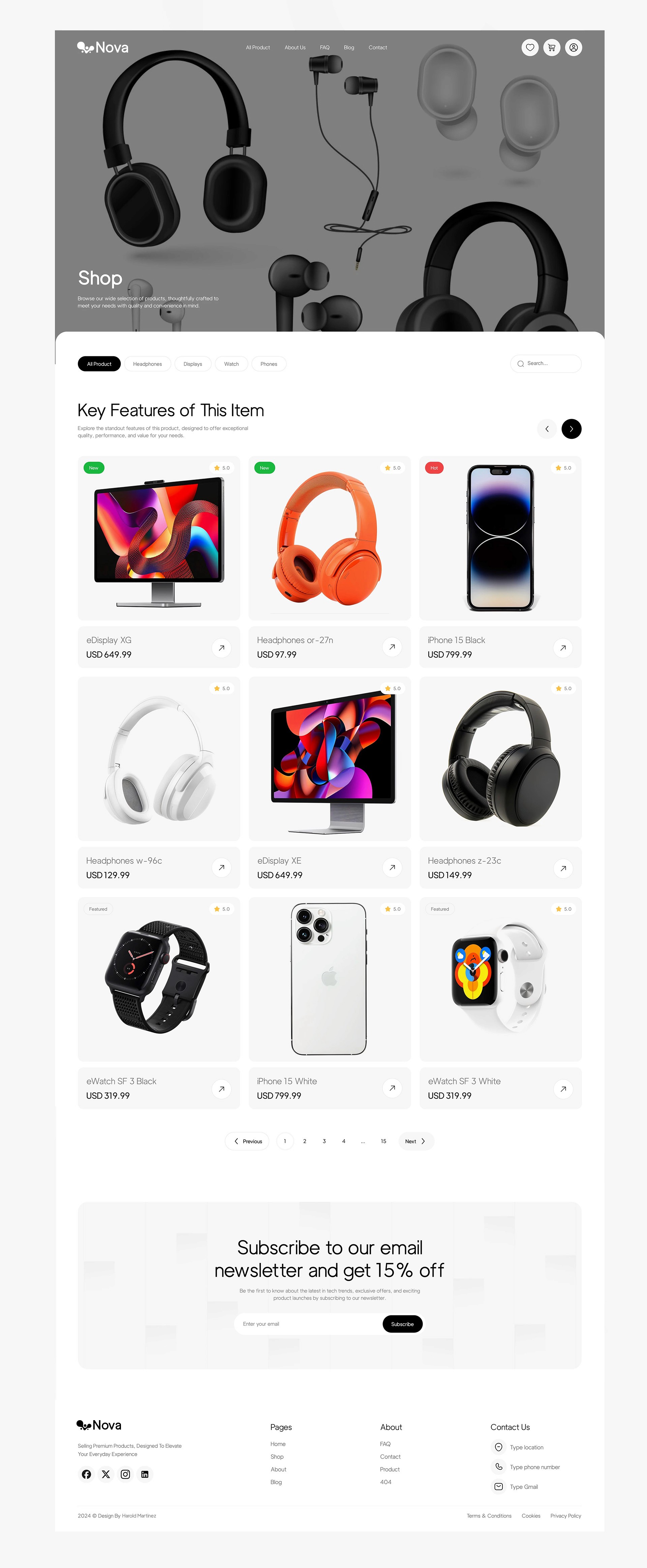Open the shopping cart icon
Screen dimensions: 647x1568
click(551, 47)
